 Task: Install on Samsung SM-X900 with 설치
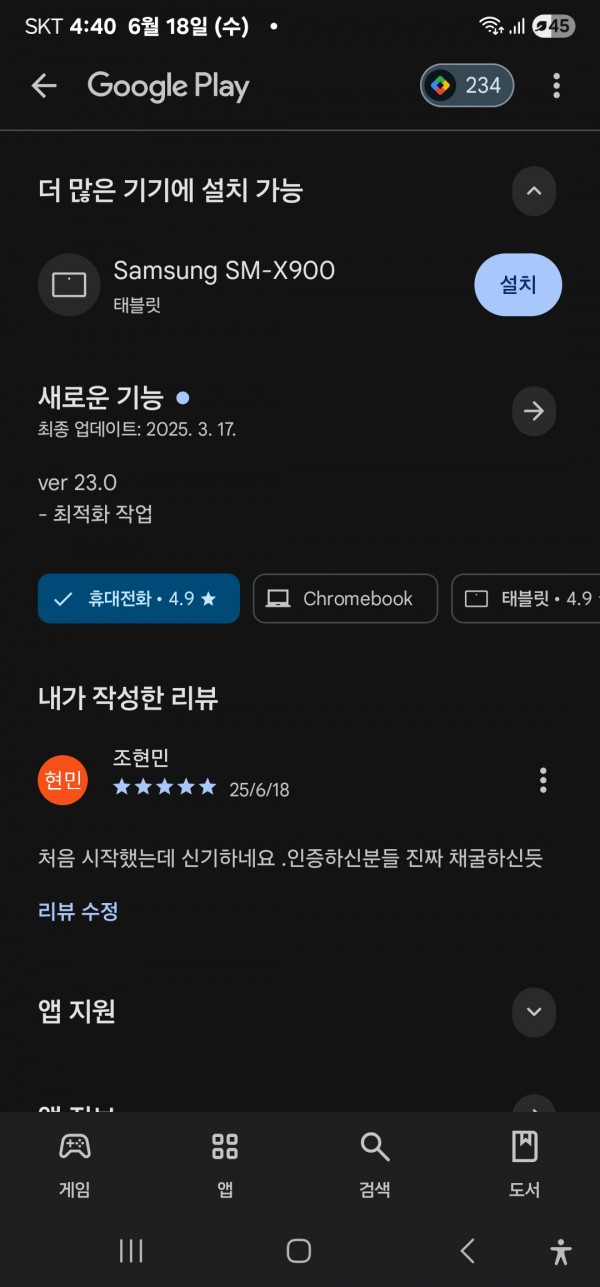[518, 285]
